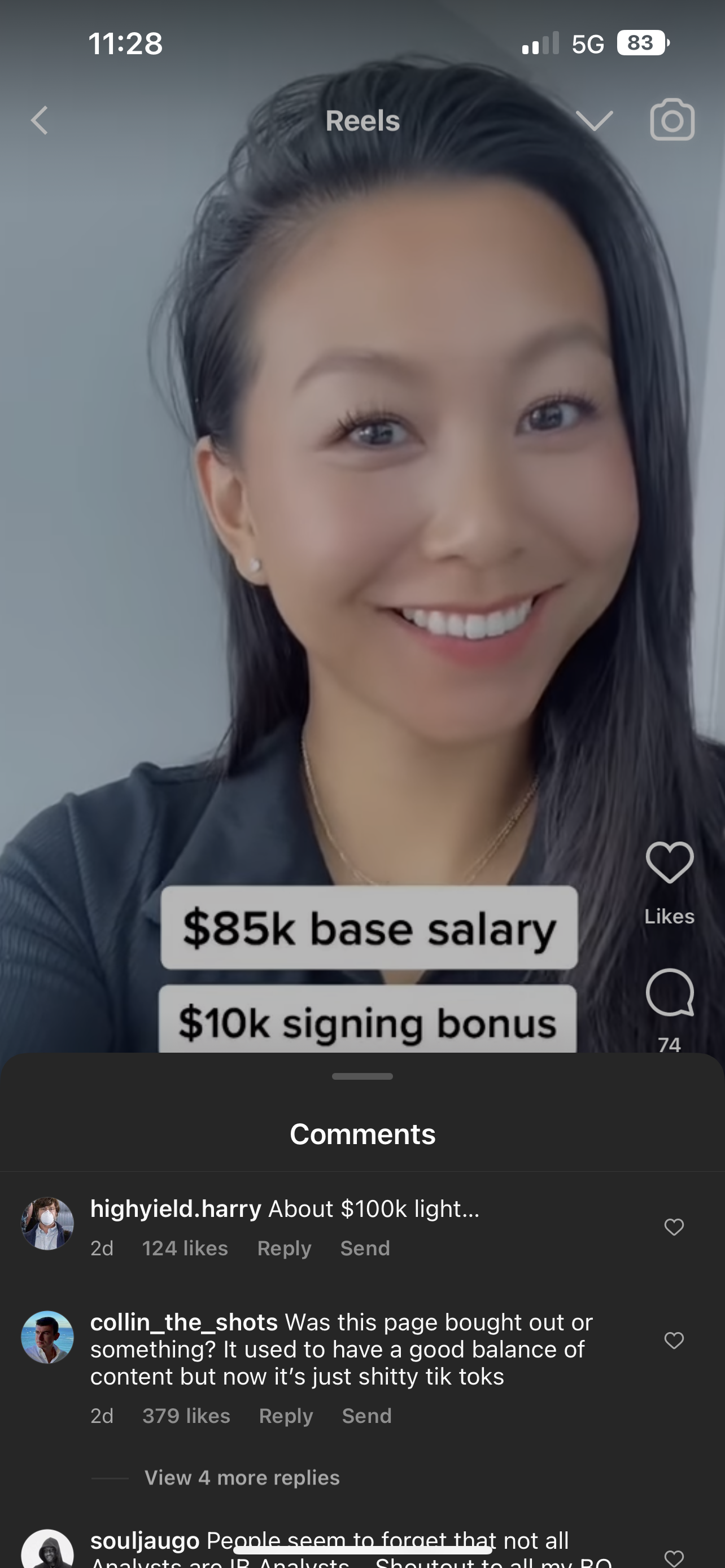Send highyield.harry's comment to someone
The height and width of the screenshot is (1568, 725).
[365, 1249]
